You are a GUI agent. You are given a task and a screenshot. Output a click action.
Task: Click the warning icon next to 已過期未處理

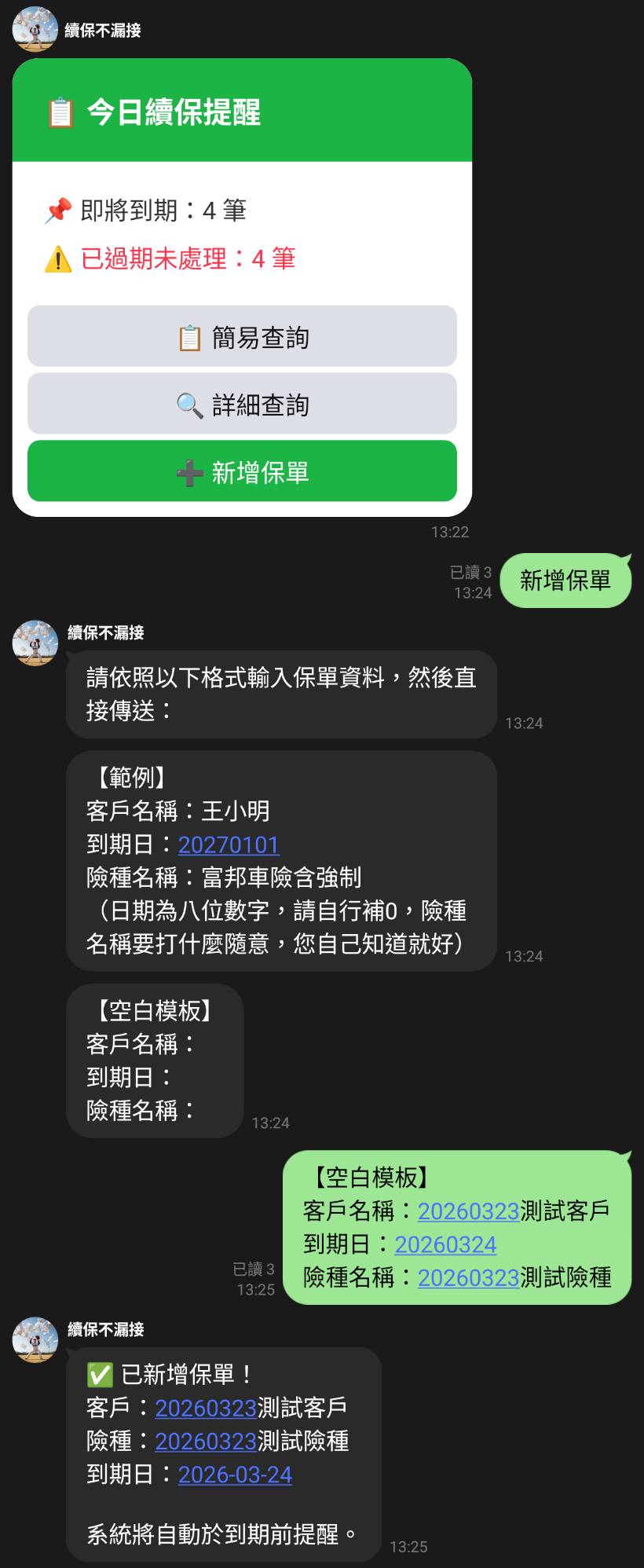pyautogui.click(x=56, y=259)
